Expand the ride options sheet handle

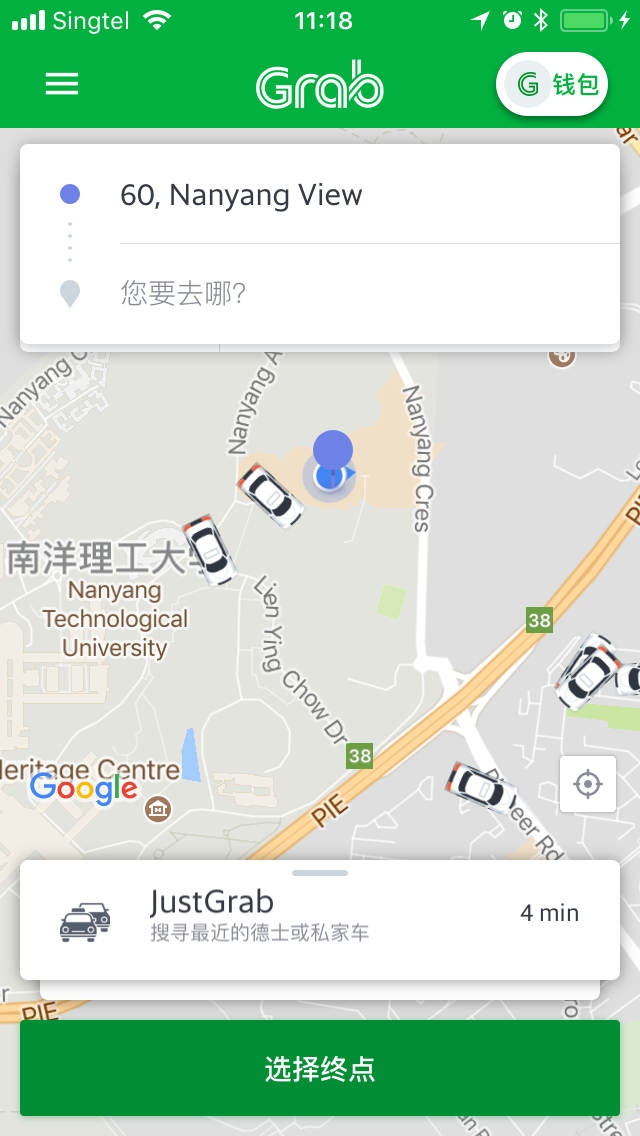320,873
